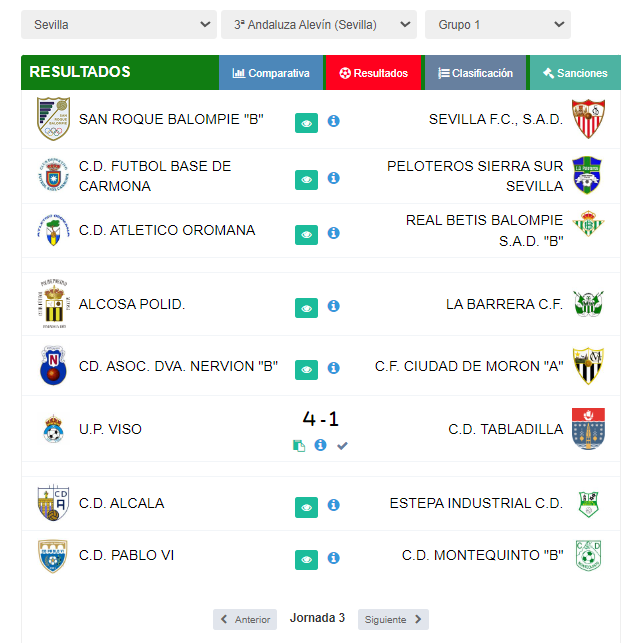Go to the Siguiente jornada
The width and height of the screenshot is (624, 643).
point(393,620)
